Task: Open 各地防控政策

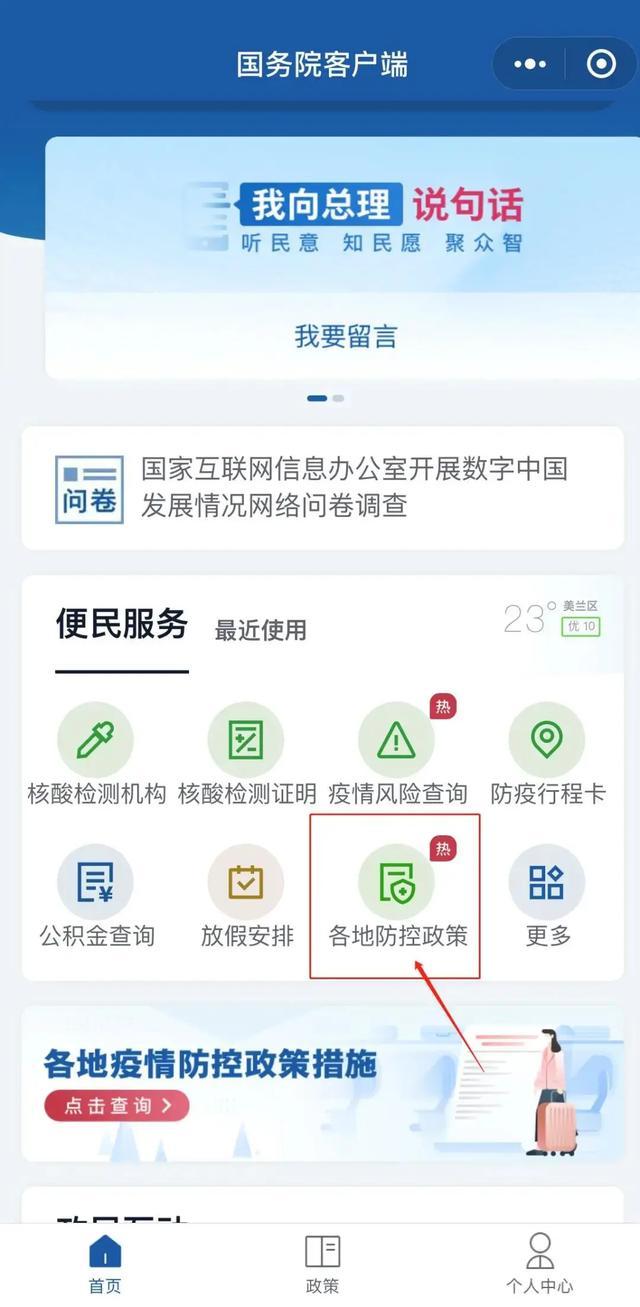Action: click(x=397, y=897)
